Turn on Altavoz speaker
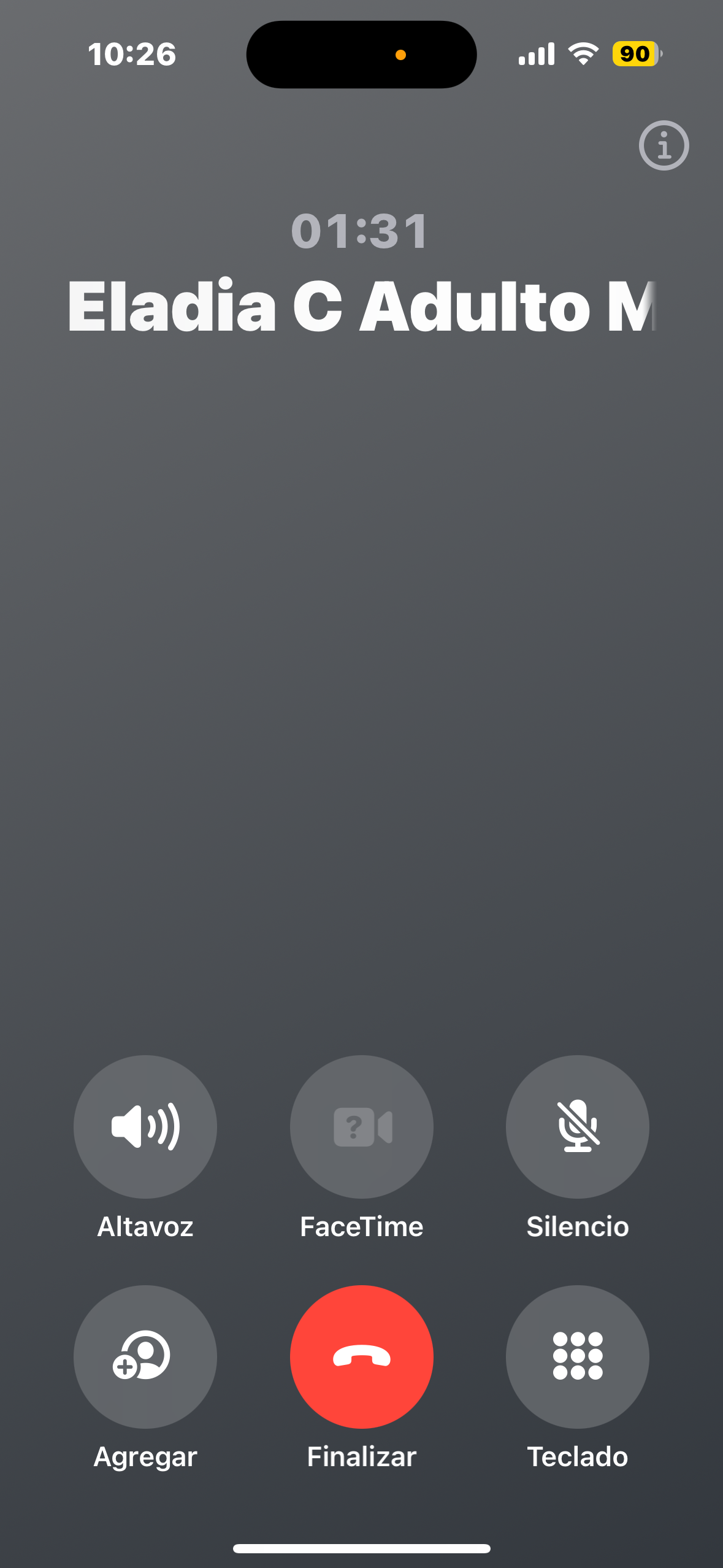Screen dimensions: 723x1568 click(145, 1126)
